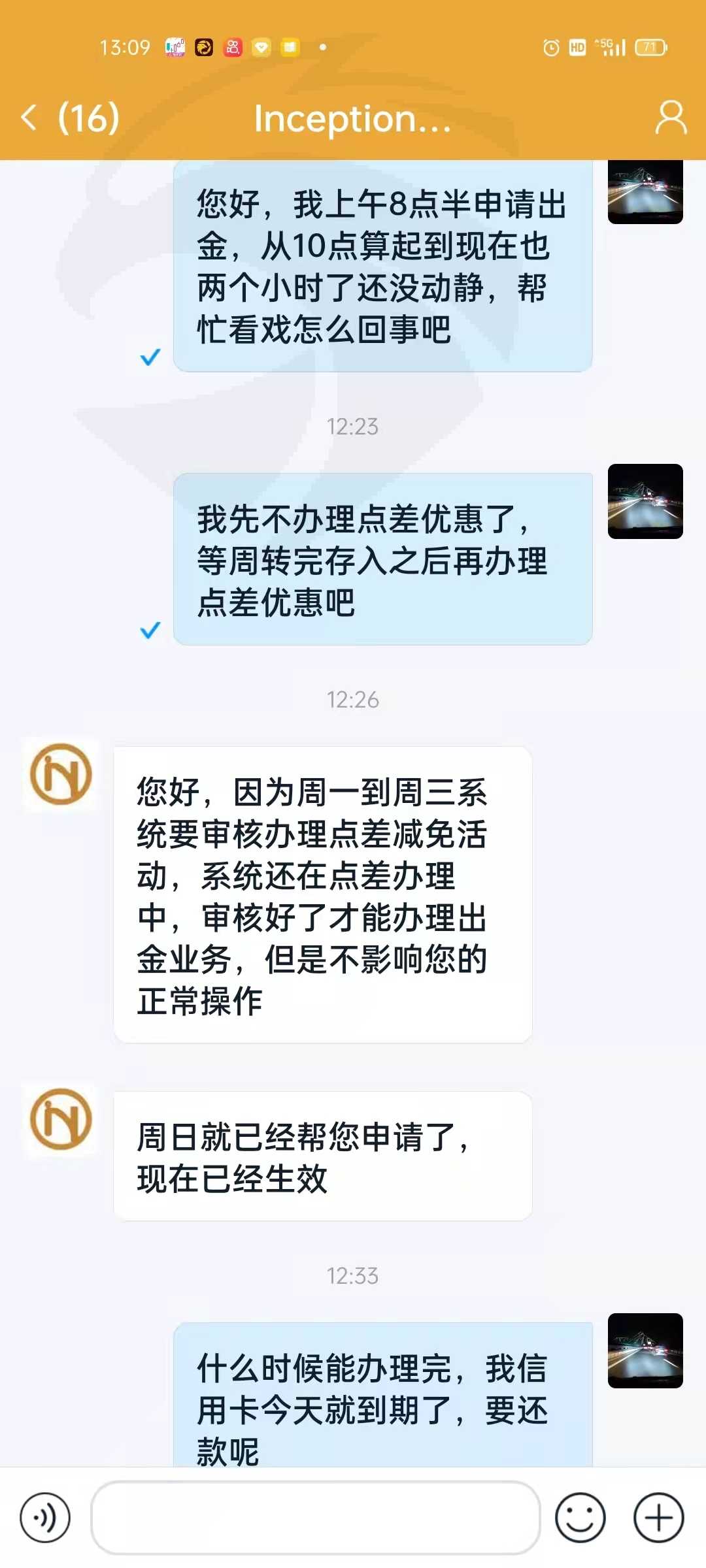Open Inception's avatar beside the 周一到周三 message
This screenshot has height=1568, width=706.
pos(61,775)
